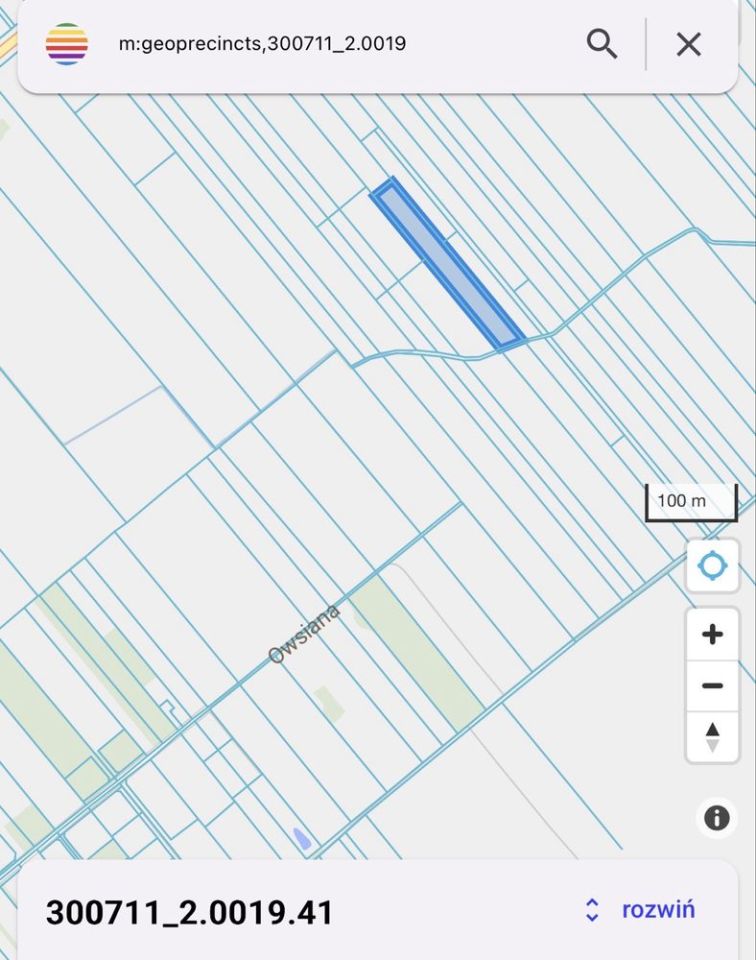Center map on my location
756x960 pixels.
pyautogui.click(x=712, y=566)
